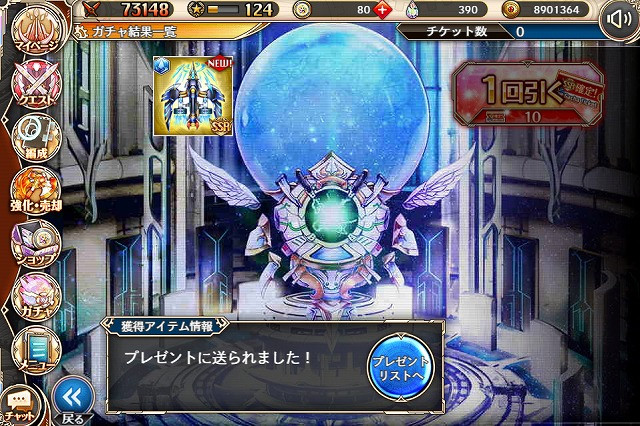The width and height of the screenshot is (640, 426).
Task: Open 編成 team formation
Action: tap(35, 138)
